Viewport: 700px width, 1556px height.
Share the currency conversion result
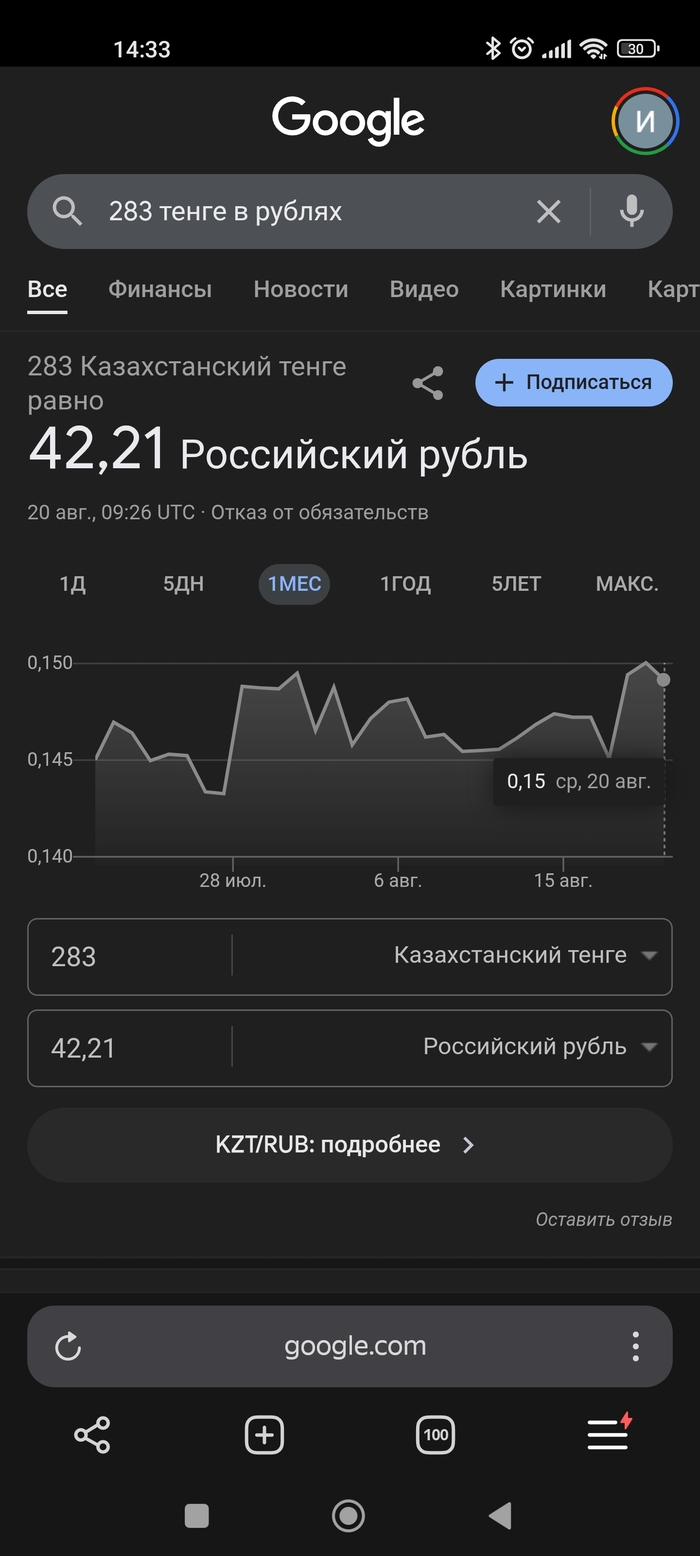428,383
